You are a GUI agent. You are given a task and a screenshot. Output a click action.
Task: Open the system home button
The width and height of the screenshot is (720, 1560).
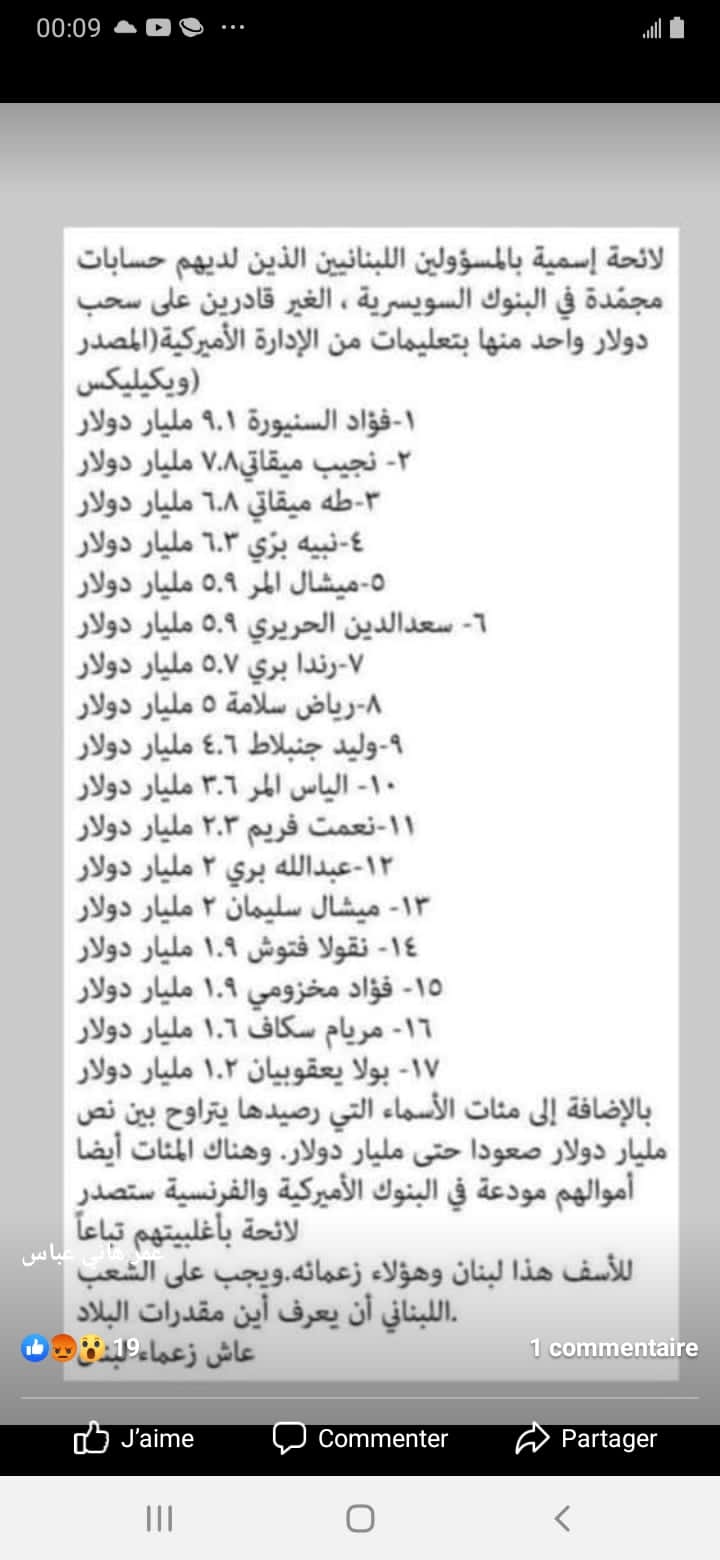[x=360, y=1519]
